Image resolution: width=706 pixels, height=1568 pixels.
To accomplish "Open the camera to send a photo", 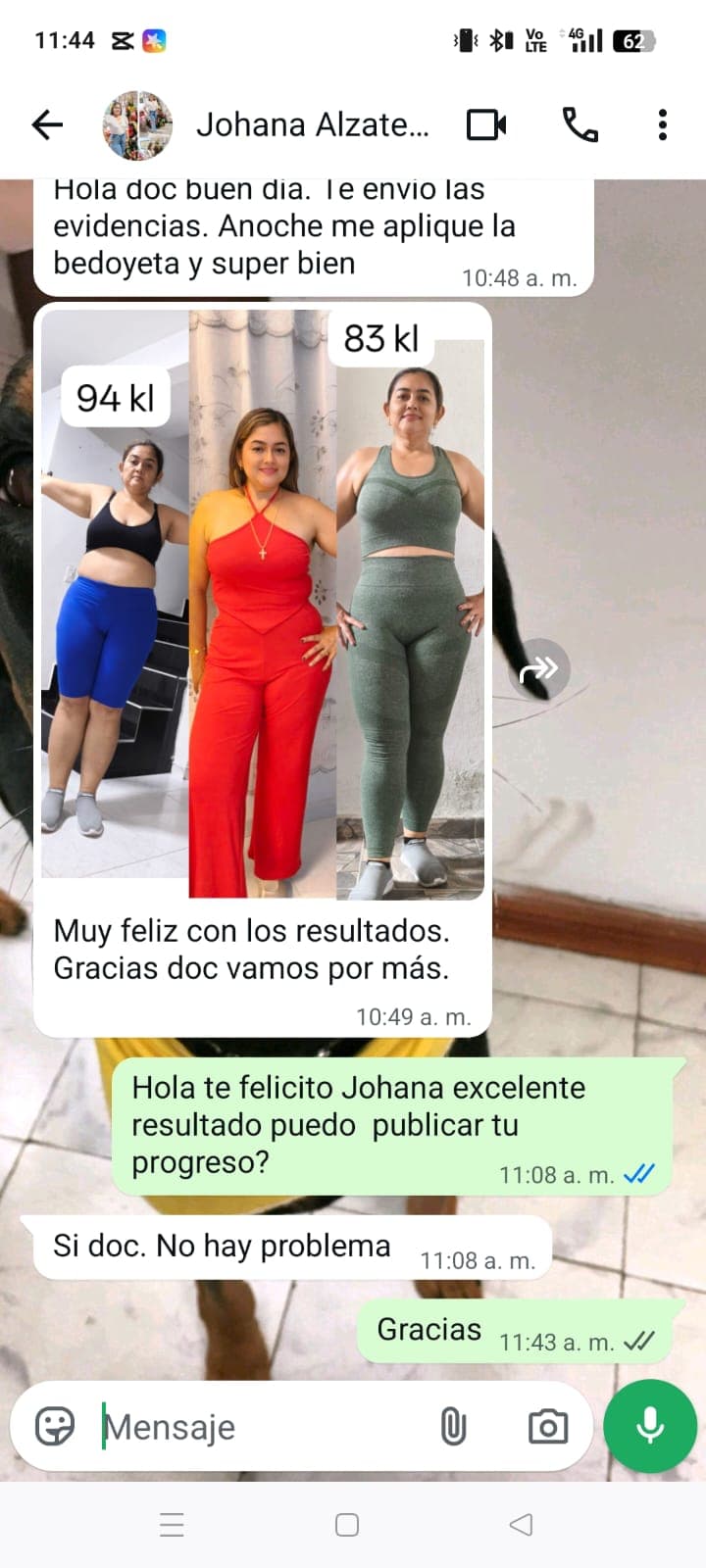I will (549, 1427).
